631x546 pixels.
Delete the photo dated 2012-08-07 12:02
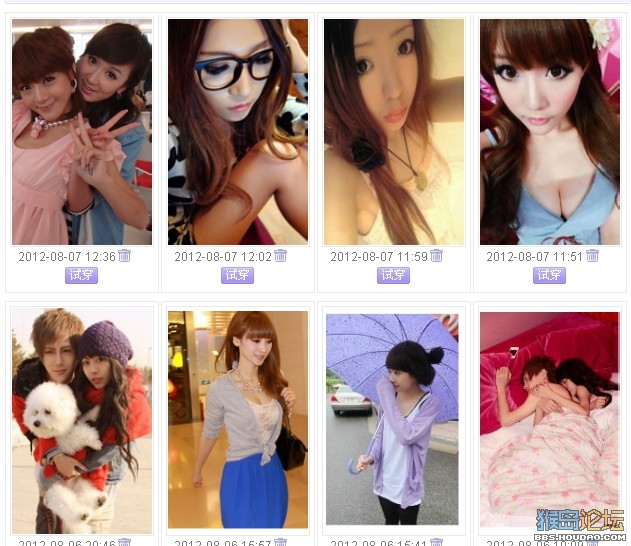[281, 256]
